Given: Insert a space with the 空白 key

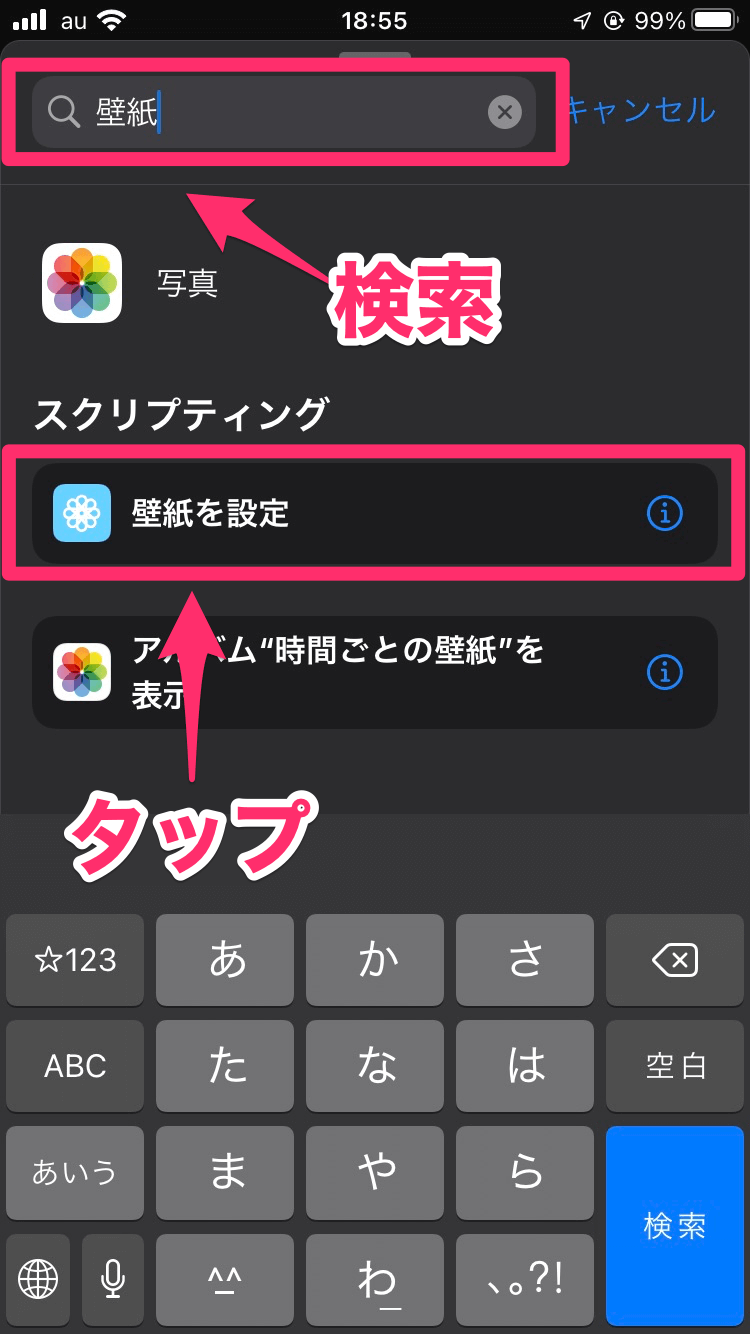Looking at the screenshot, I should click(x=675, y=1066).
